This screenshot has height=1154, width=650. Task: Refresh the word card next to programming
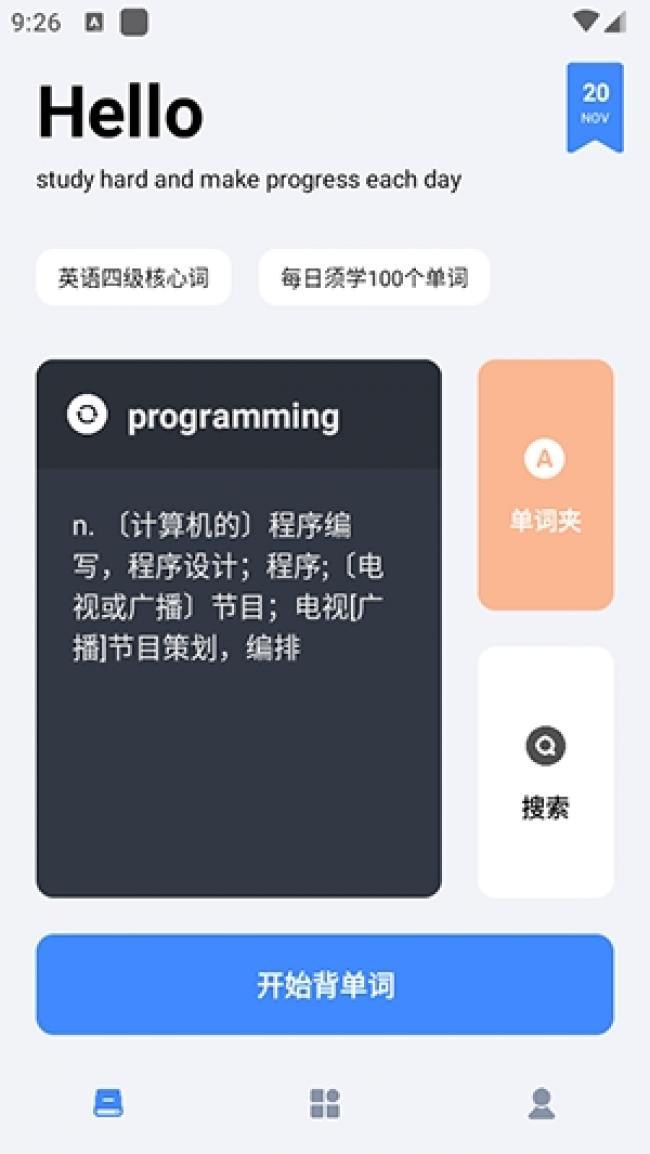click(x=87, y=414)
